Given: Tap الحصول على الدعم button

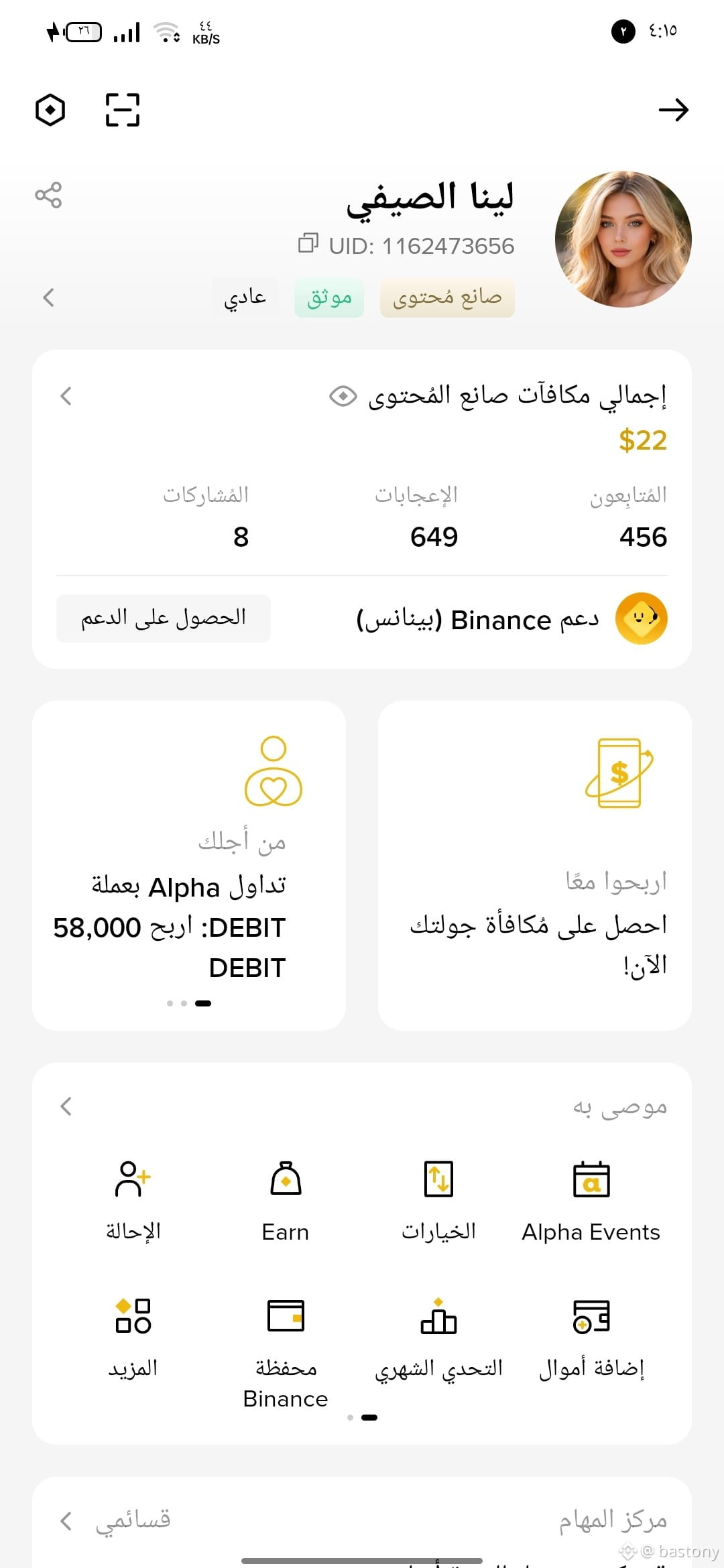Looking at the screenshot, I should [164, 618].
